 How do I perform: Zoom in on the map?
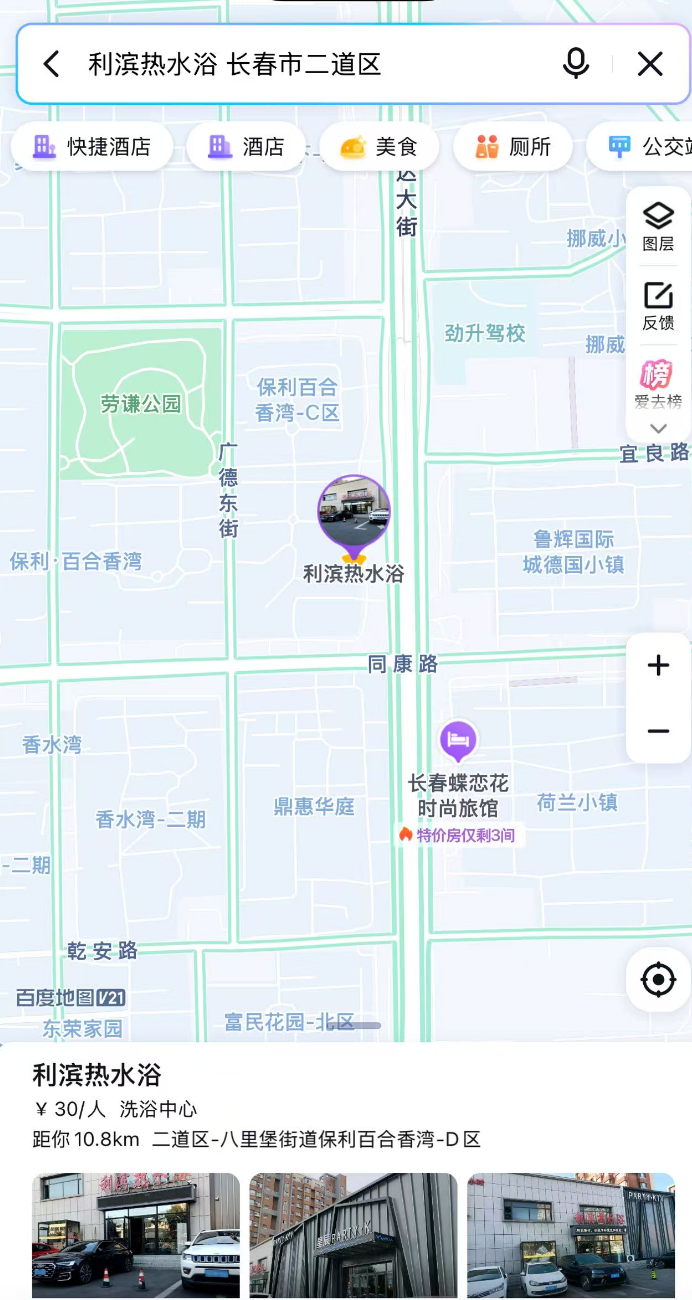pyautogui.click(x=658, y=666)
